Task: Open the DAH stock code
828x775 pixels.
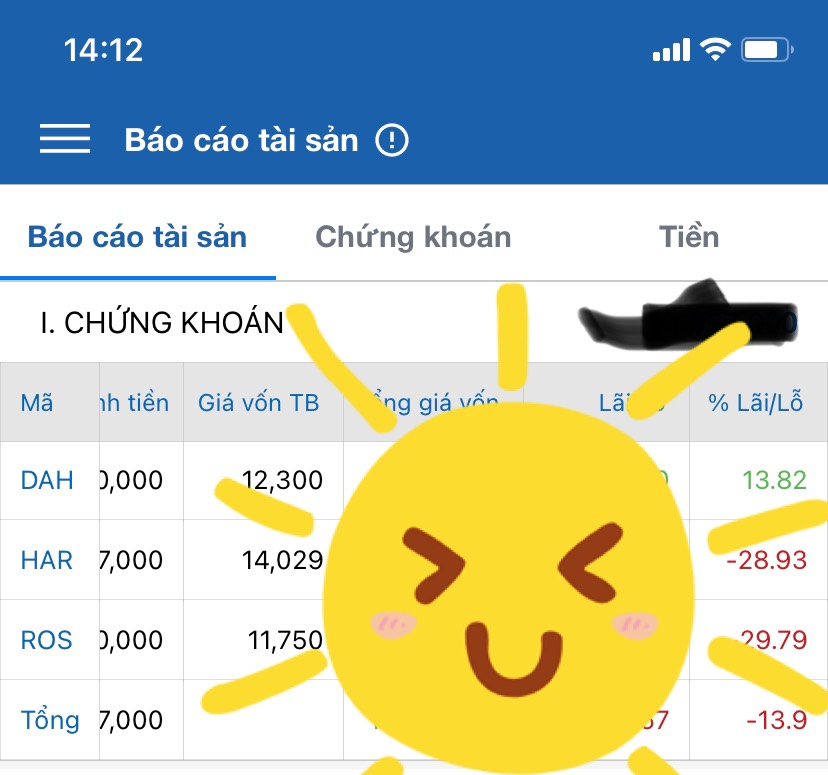Action: click(47, 480)
